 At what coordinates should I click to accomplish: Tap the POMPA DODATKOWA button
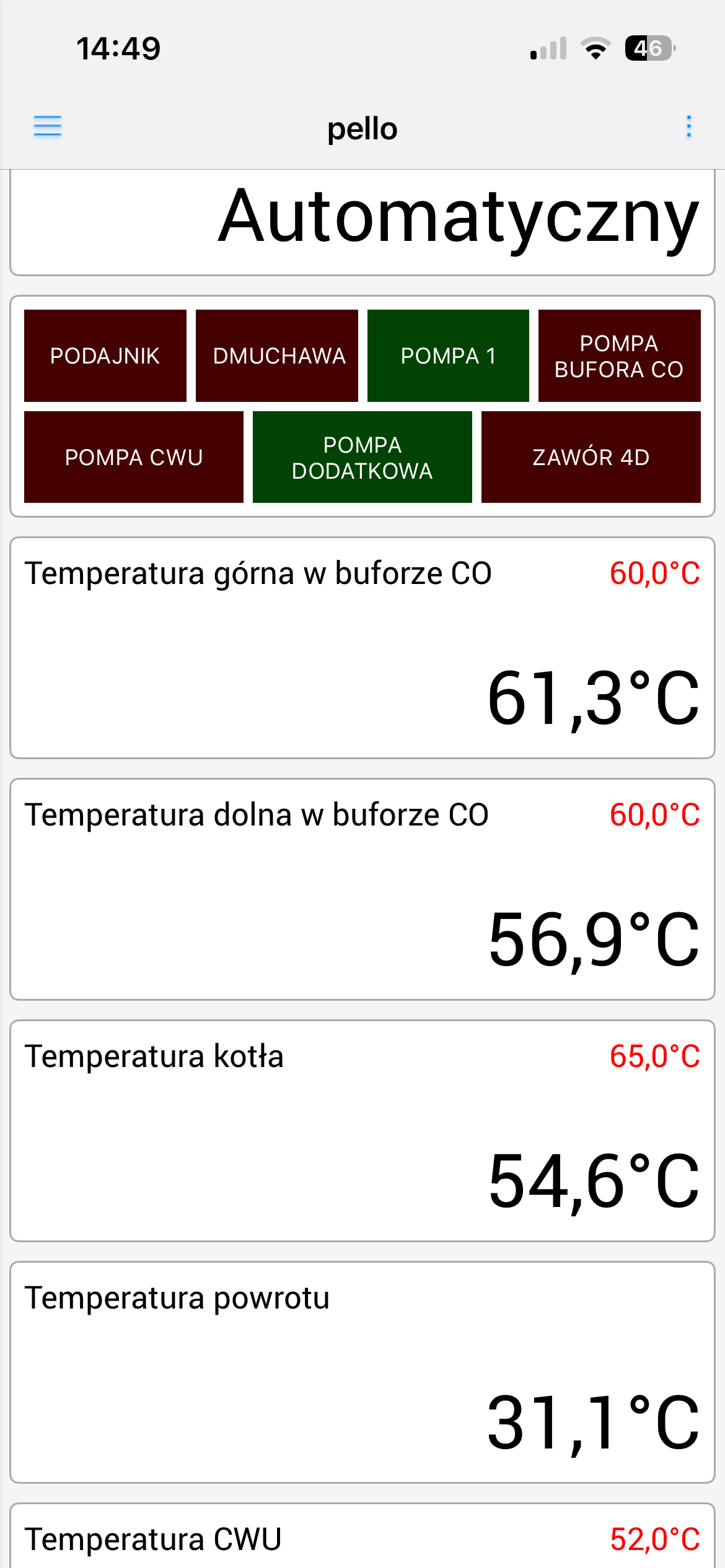pyautogui.click(x=362, y=457)
